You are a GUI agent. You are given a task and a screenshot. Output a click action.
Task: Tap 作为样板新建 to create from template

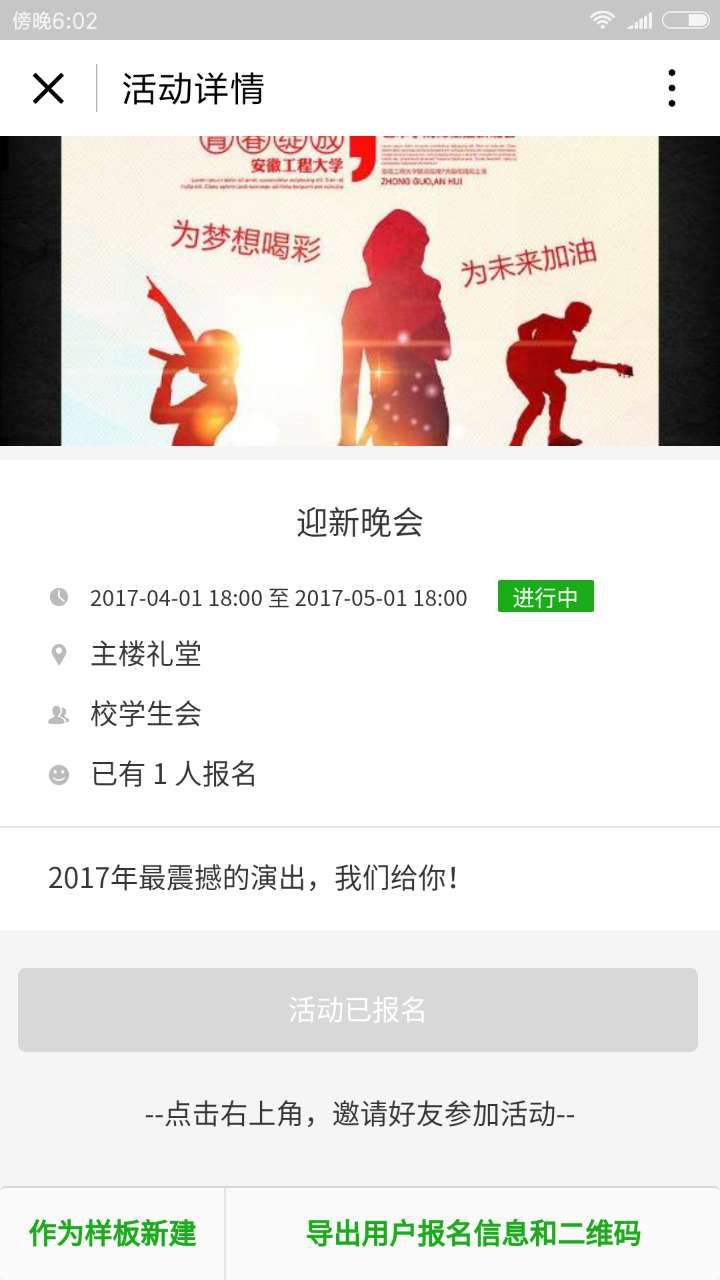(113, 1233)
